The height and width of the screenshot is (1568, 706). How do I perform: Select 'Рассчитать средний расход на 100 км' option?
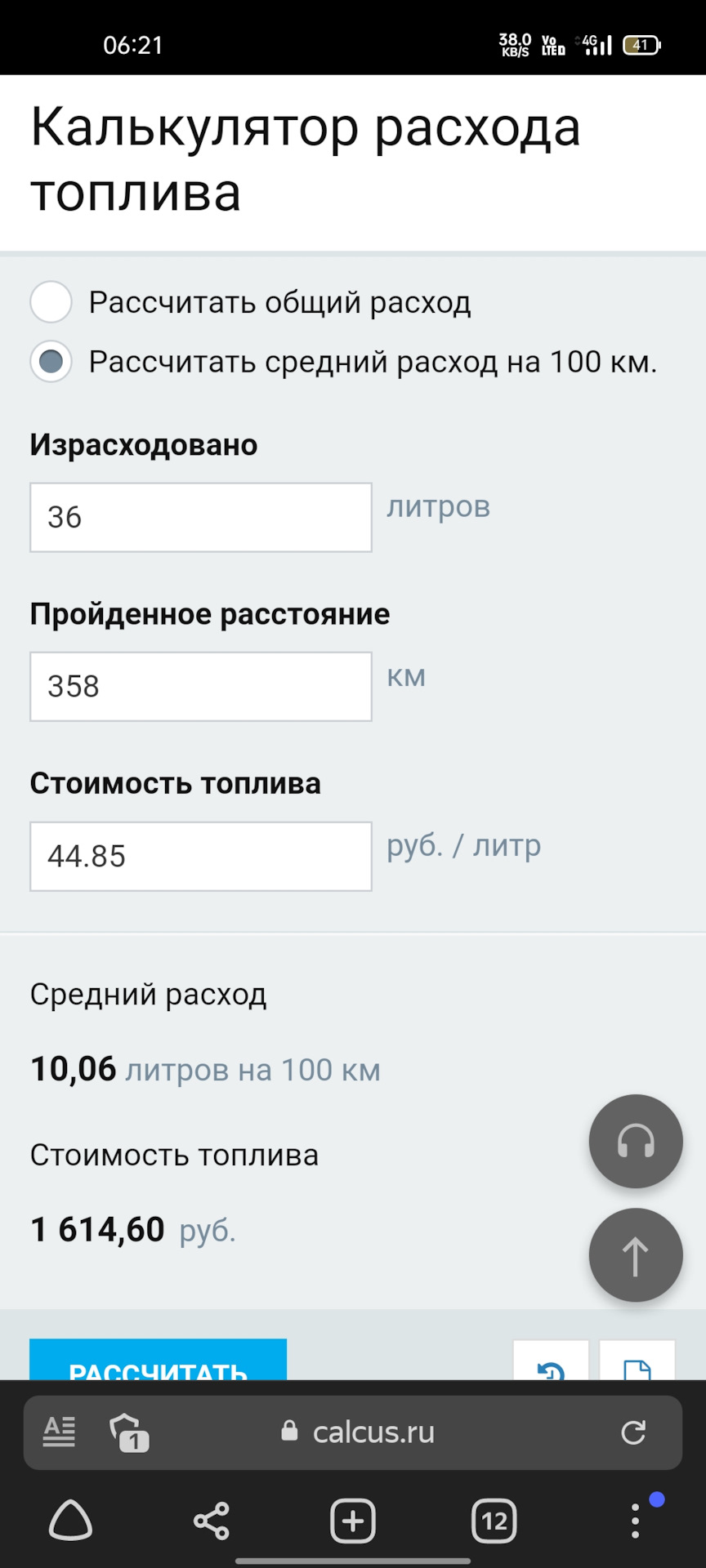coord(51,362)
